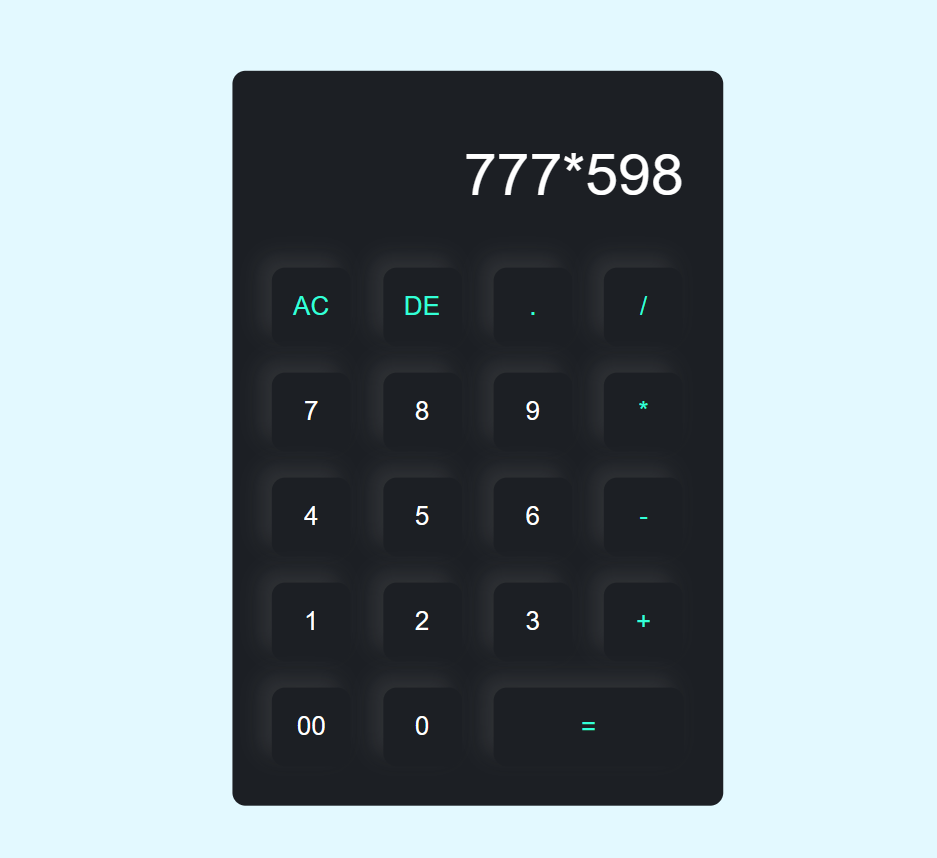Viewport: 937px width, 858px height.
Task: Enter the digit 2
Action: point(422,621)
